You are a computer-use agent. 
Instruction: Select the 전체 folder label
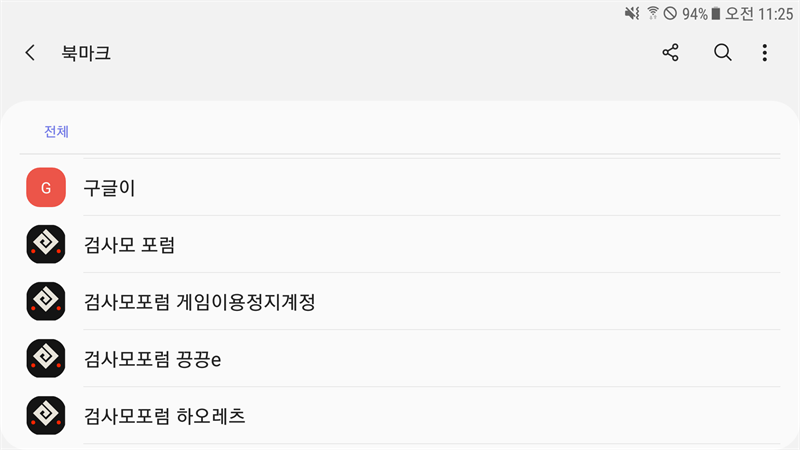point(56,131)
